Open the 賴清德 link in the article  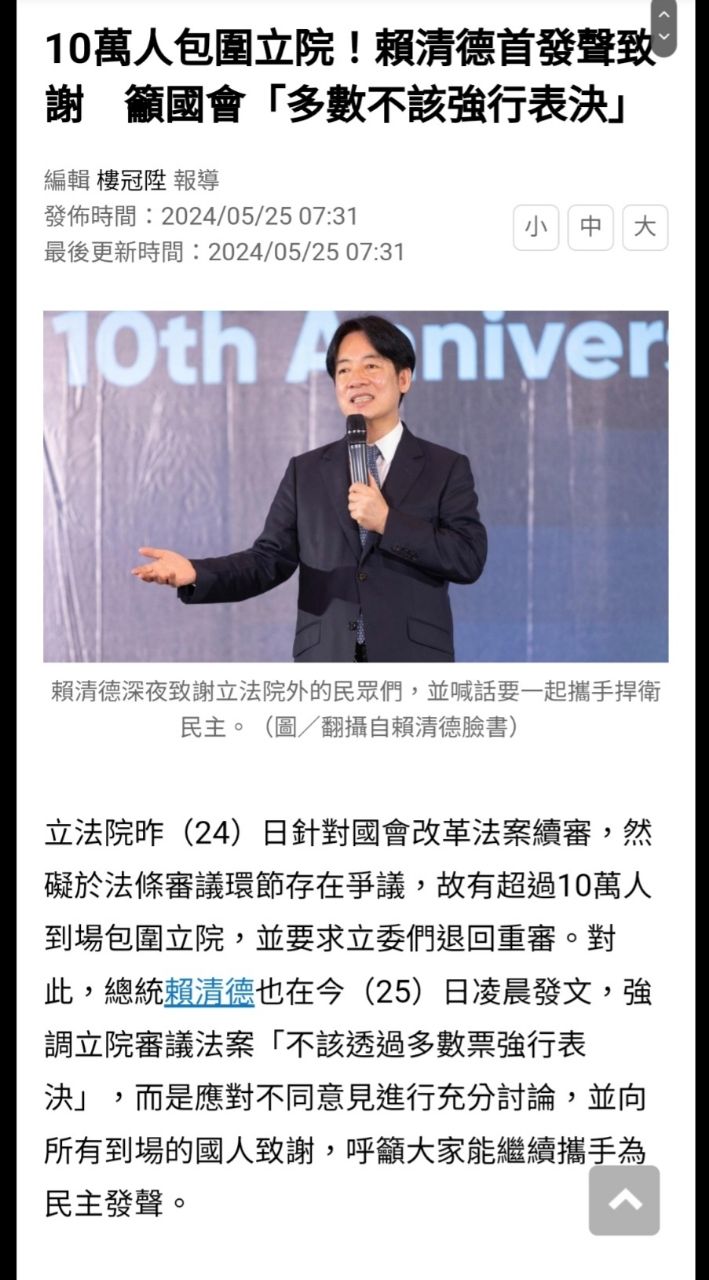pyautogui.click(x=210, y=991)
